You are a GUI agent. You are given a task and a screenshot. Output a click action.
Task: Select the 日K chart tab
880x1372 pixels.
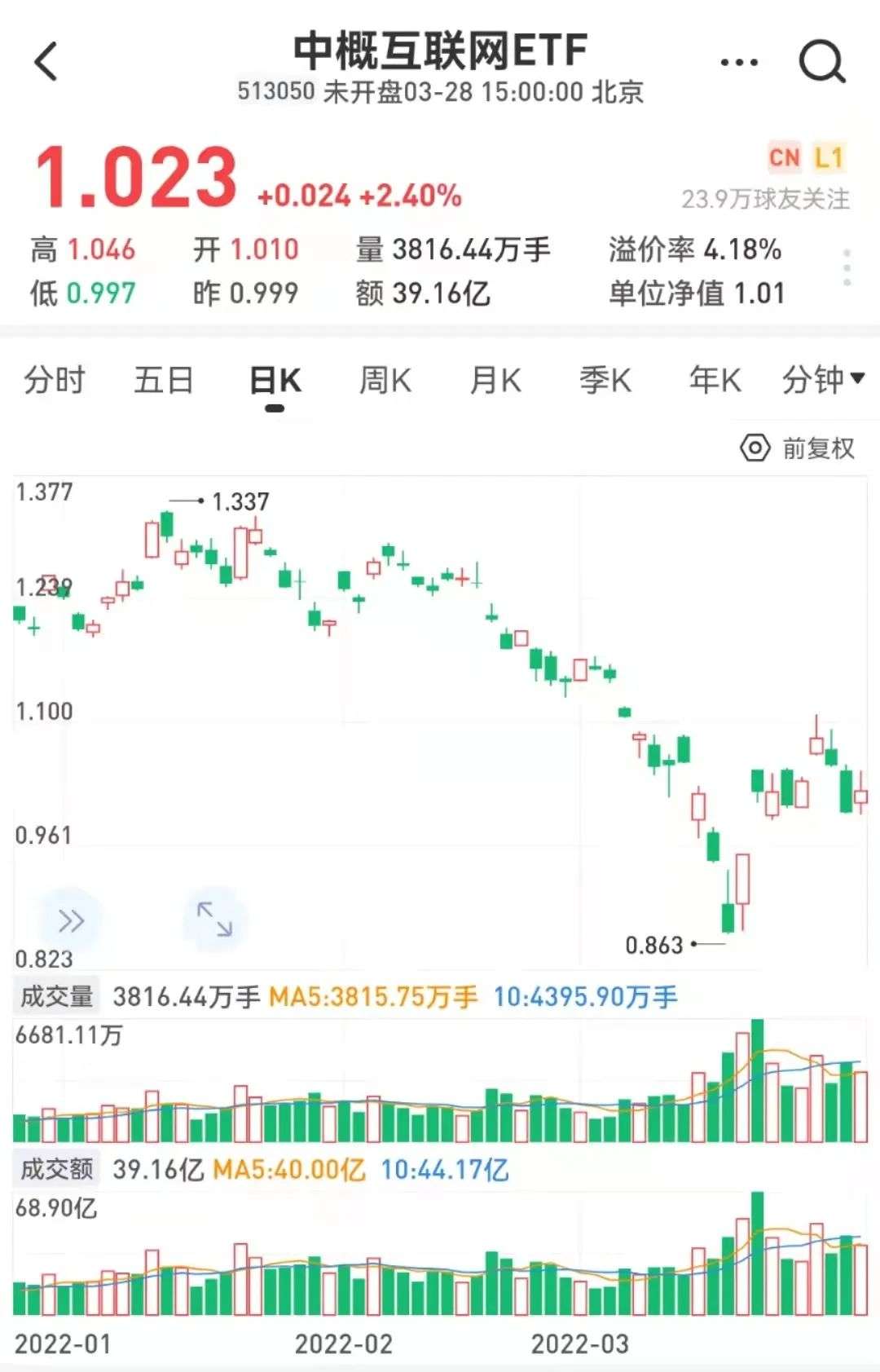[275, 381]
